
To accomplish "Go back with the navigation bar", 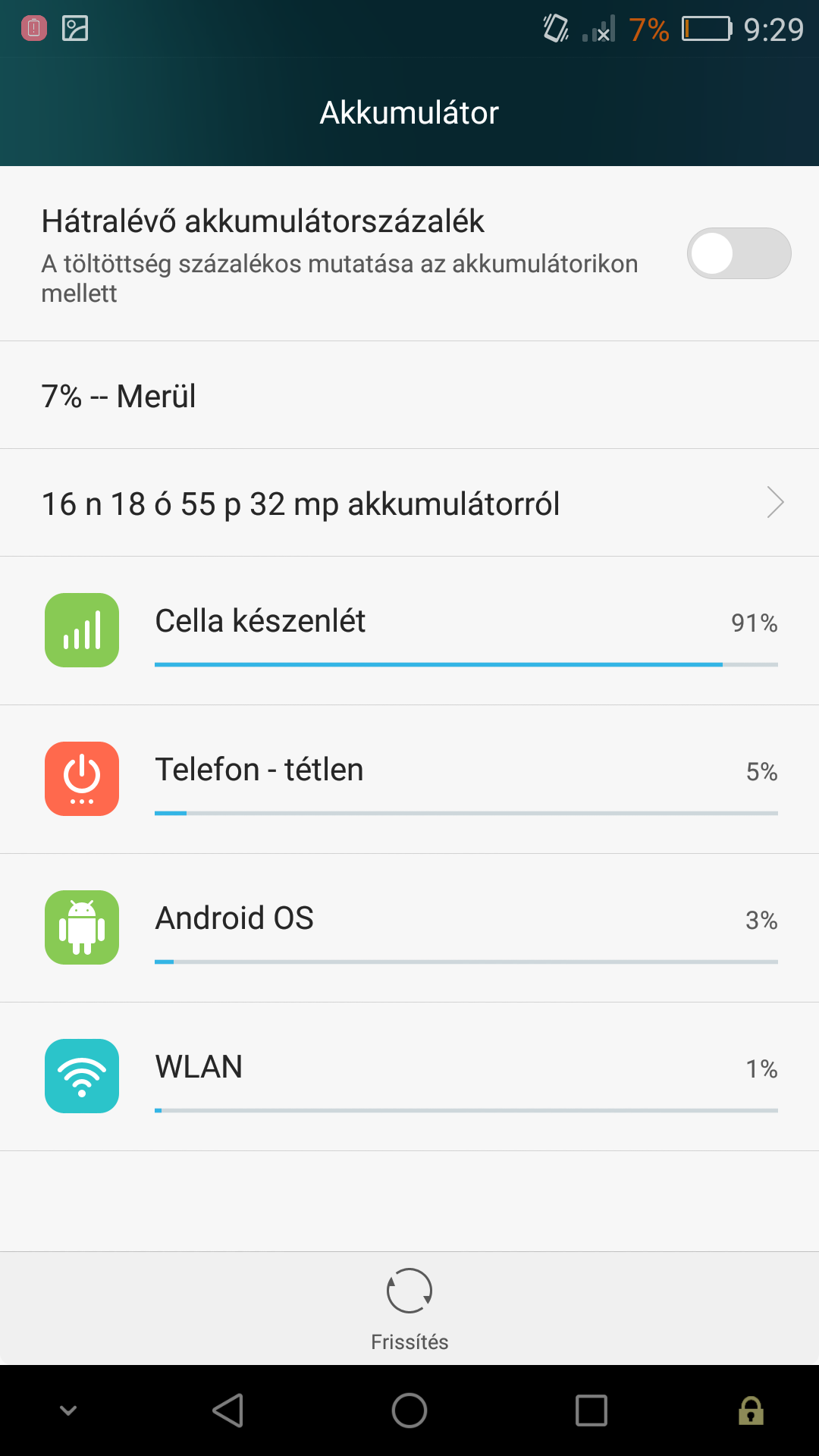I will click(x=227, y=1410).
